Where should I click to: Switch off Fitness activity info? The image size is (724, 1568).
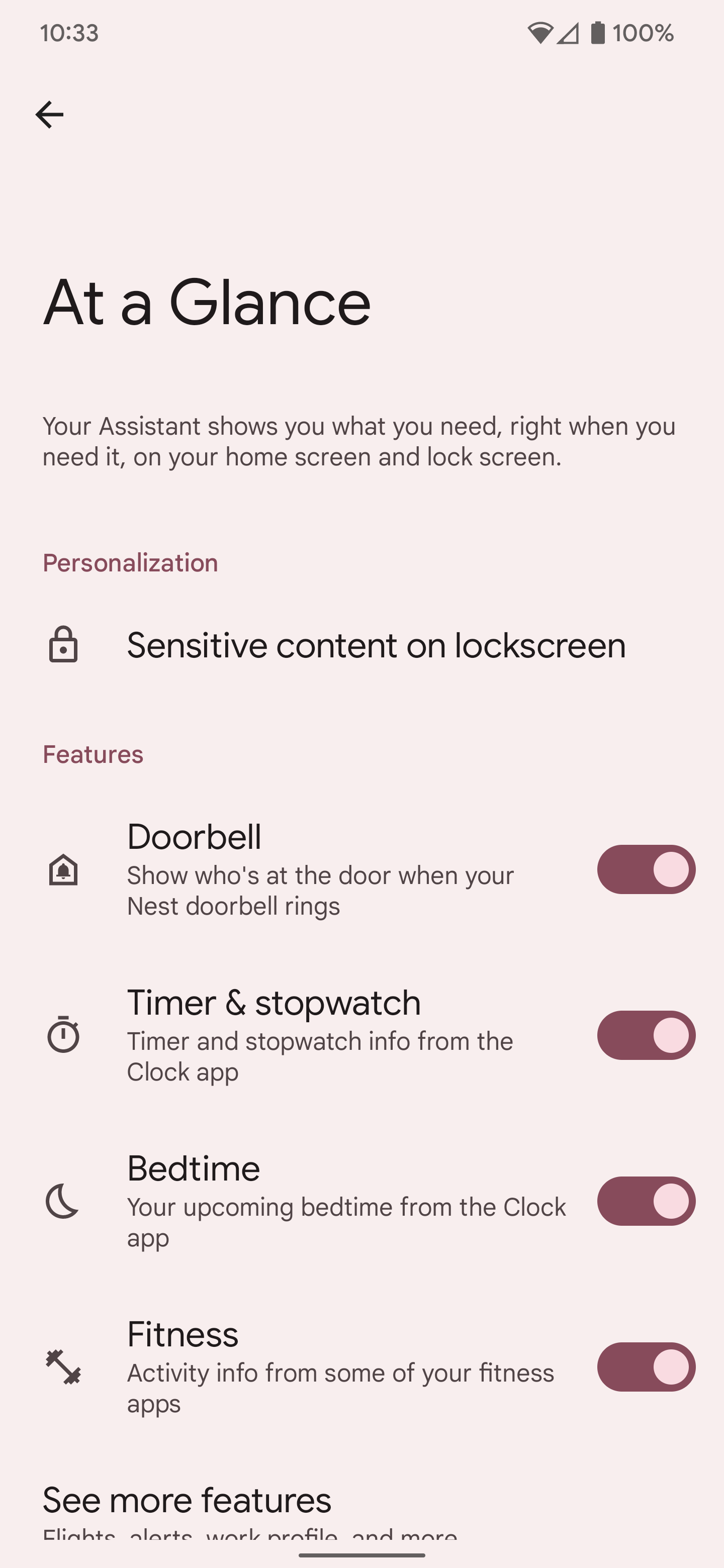pos(646,1367)
